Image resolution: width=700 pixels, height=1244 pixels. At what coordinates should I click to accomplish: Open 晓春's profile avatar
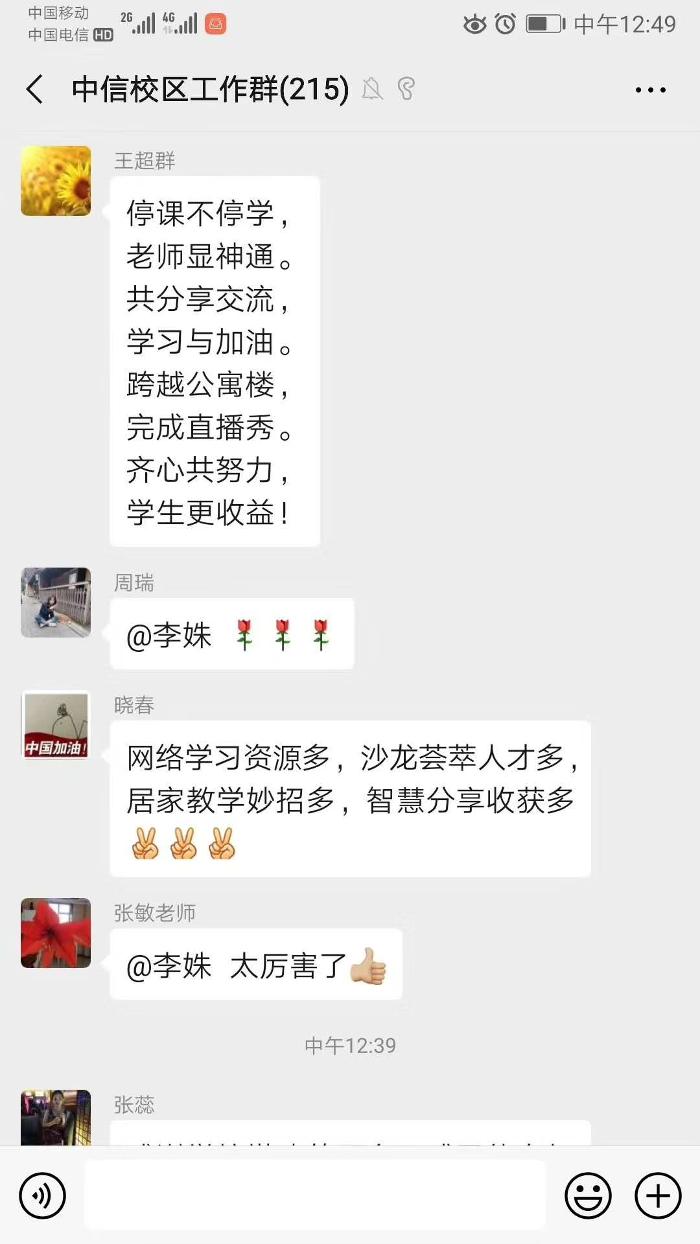[x=56, y=725]
